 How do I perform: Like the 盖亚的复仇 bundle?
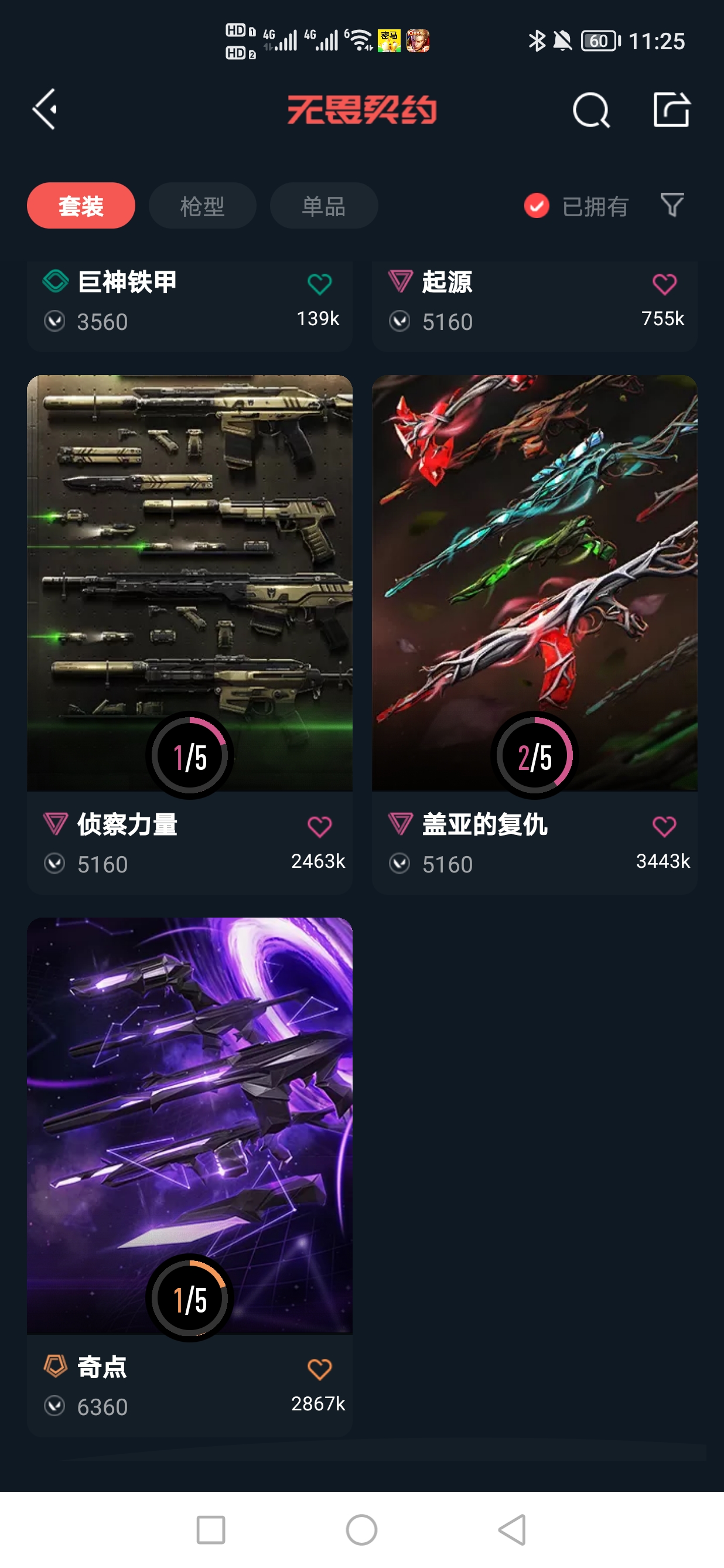(x=664, y=827)
